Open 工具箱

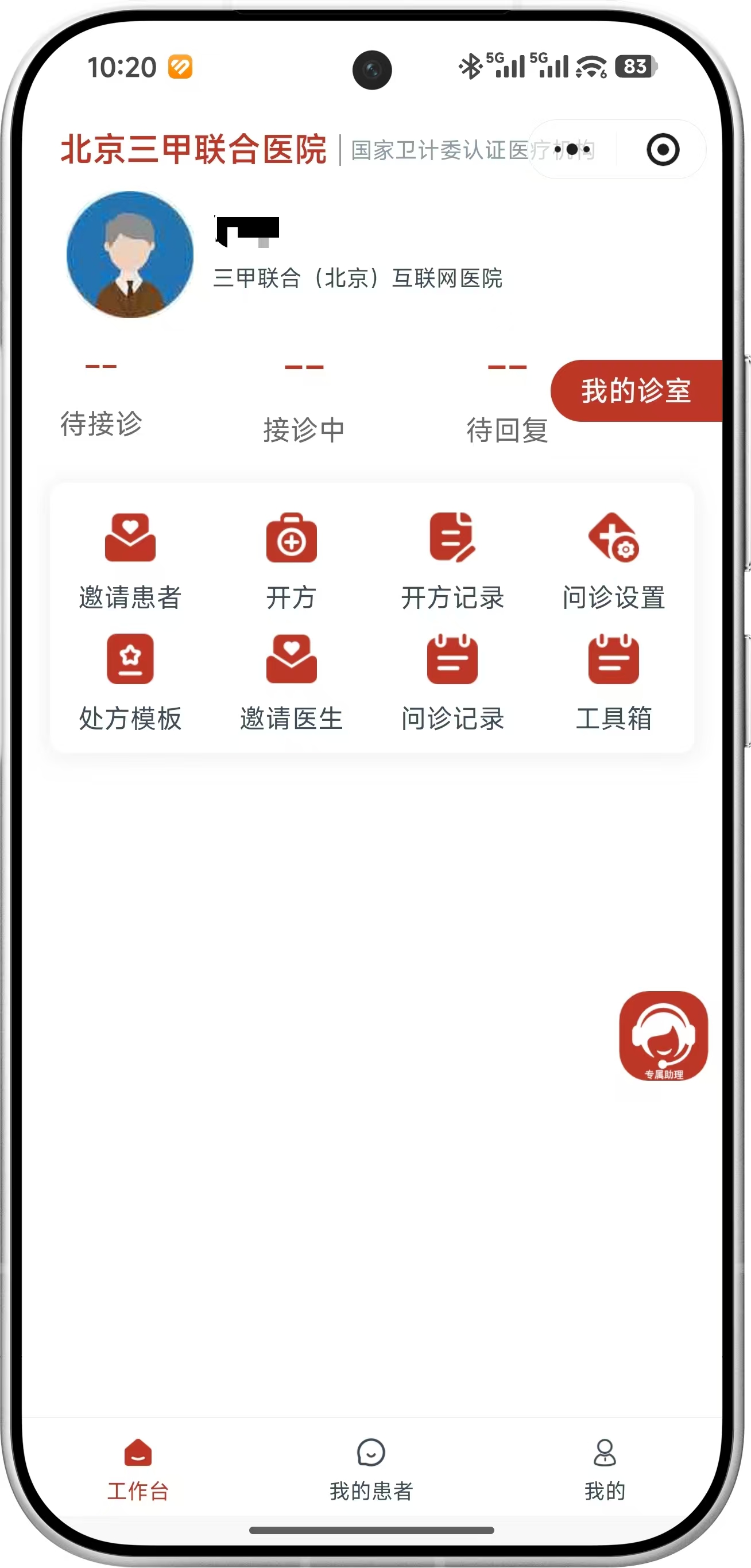tap(613, 682)
